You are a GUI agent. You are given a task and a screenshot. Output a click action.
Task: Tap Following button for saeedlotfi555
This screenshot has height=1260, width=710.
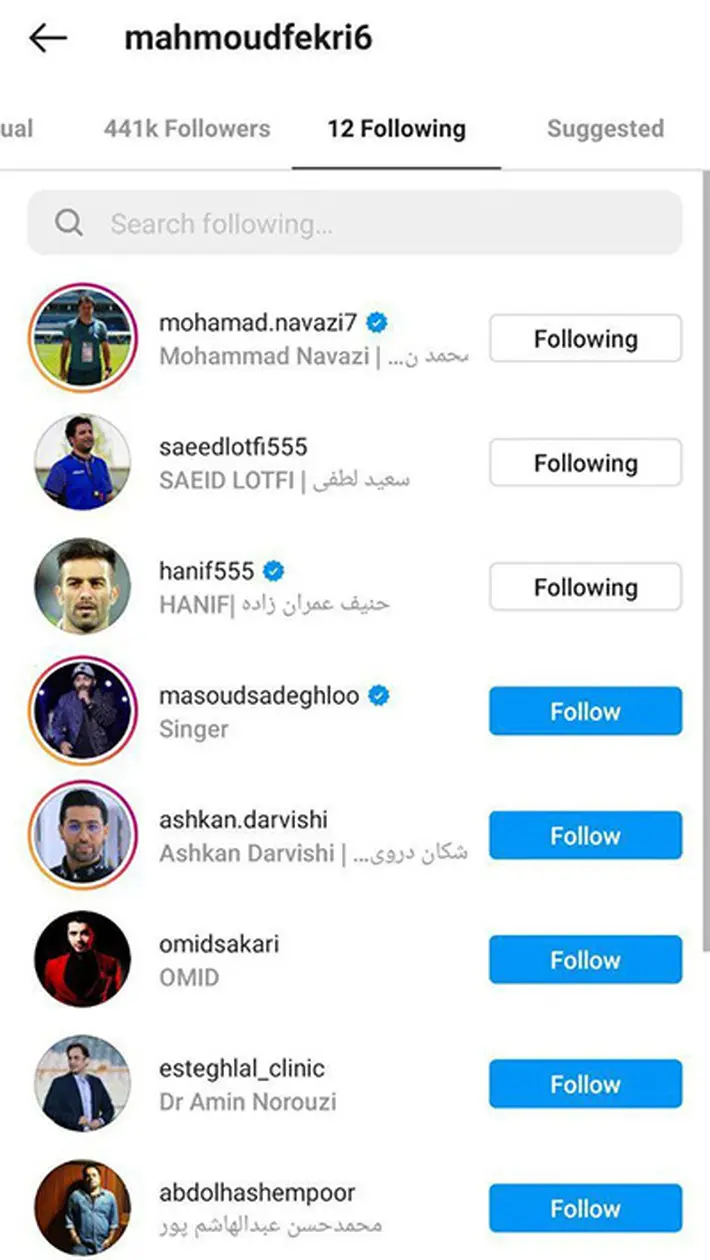click(x=585, y=463)
